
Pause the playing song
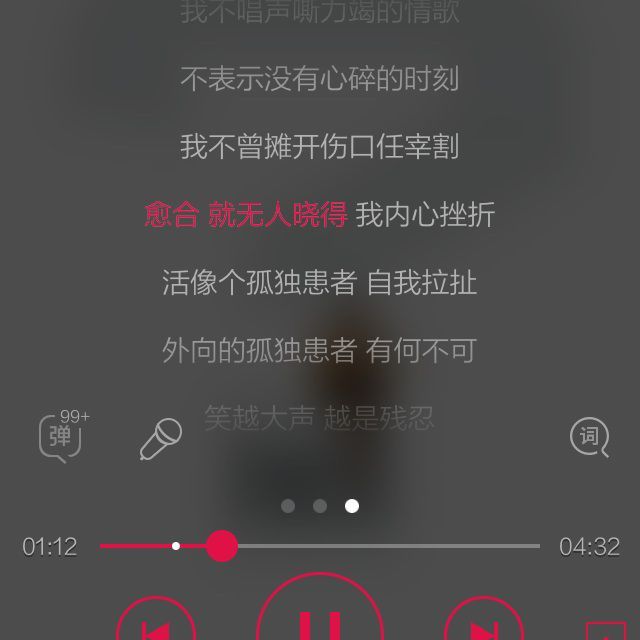tap(320, 608)
